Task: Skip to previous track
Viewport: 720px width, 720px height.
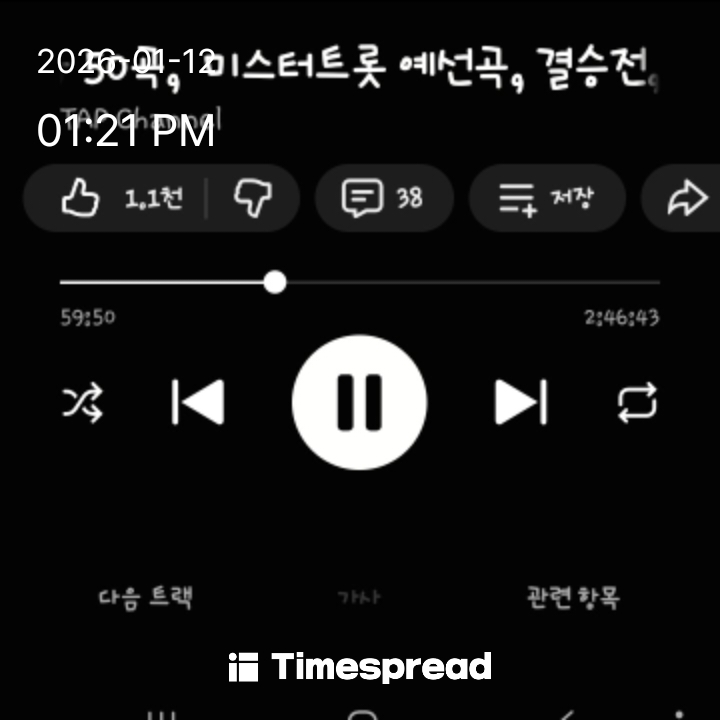Action: pos(197,403)
